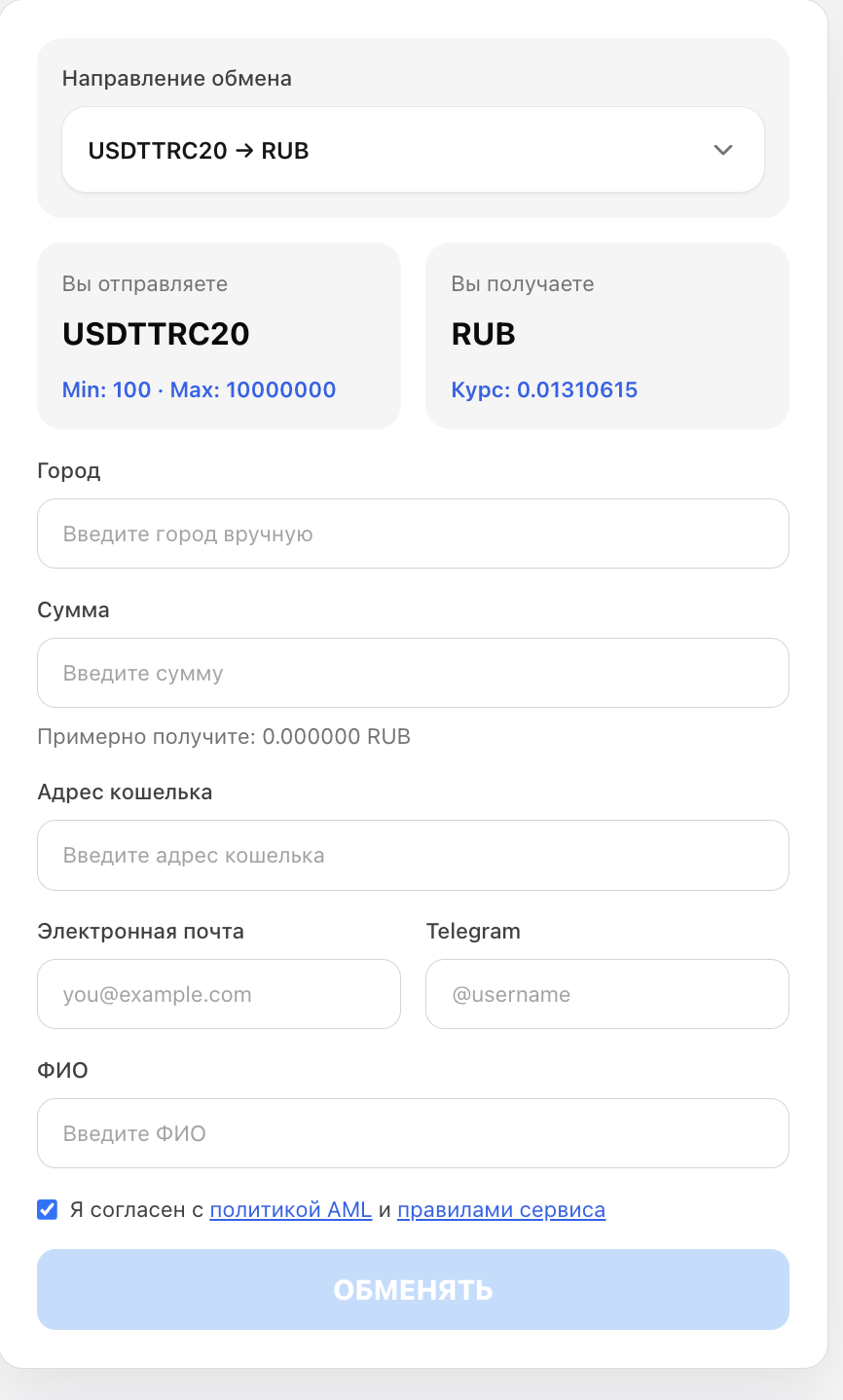Viewport: 843px width, 1400px height.
Task: Tap the ОБМЕНЯТЬ button
Action: (x=413, y=1289)
